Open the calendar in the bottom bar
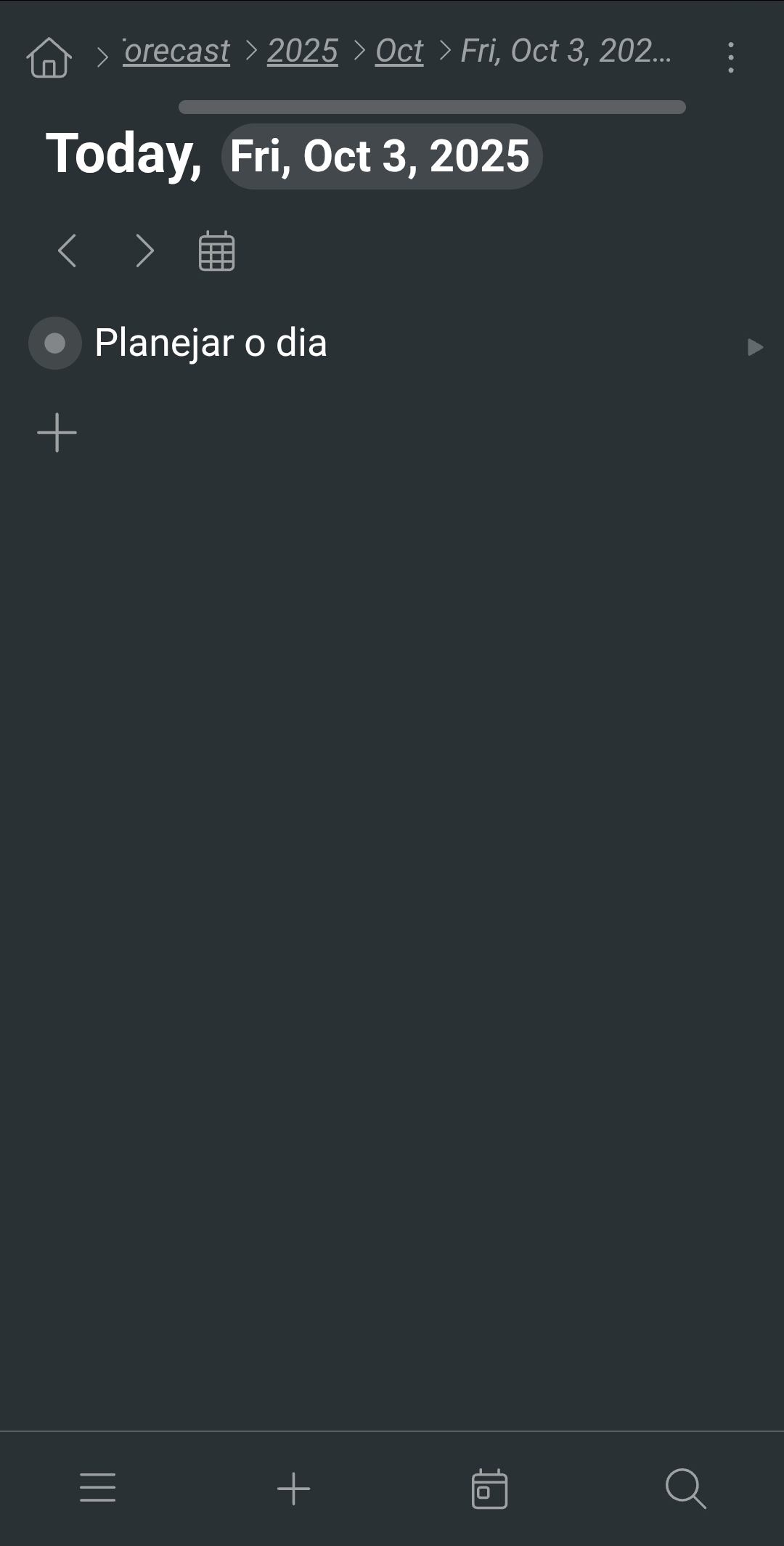The image size is (784, 1546). pyautogui.click(x=489, y=1488)
